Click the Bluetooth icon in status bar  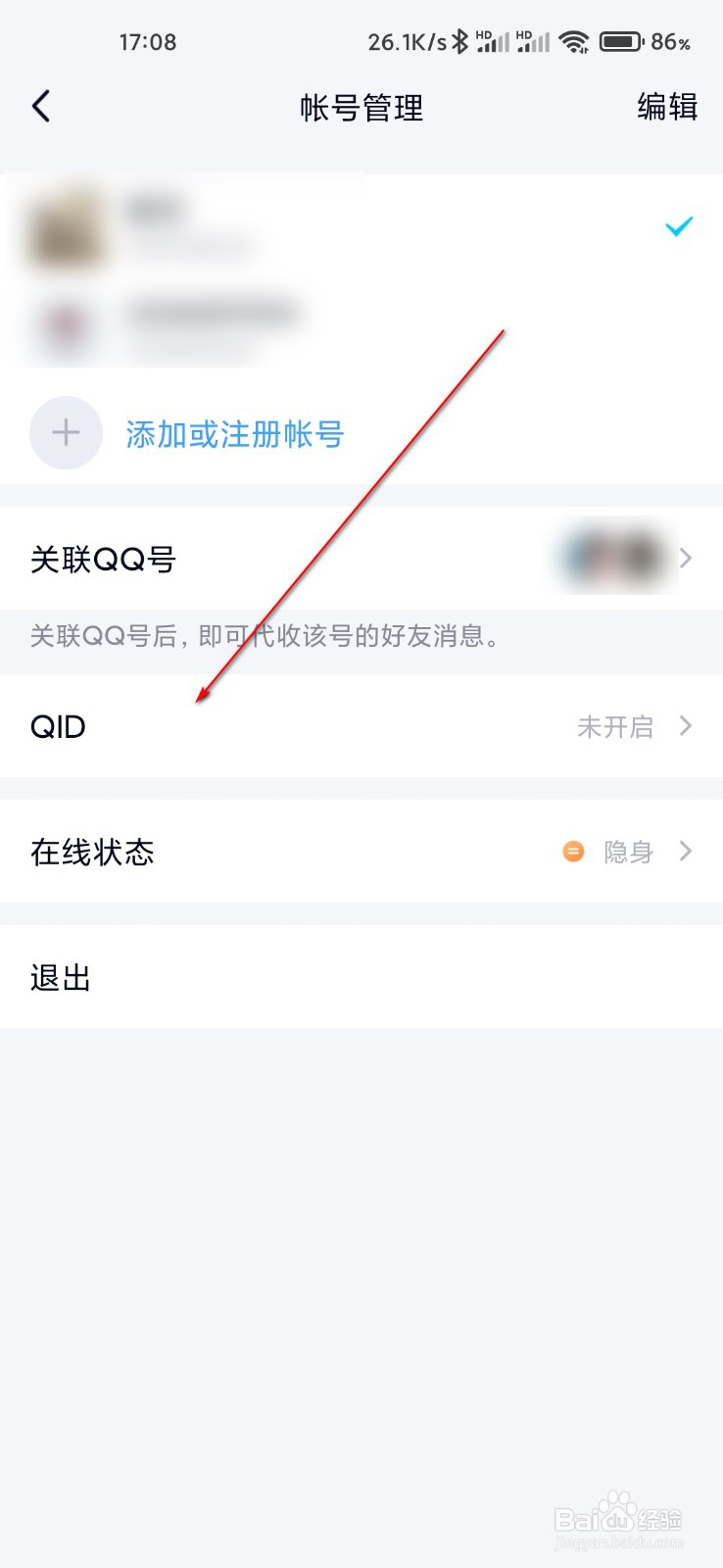pos(460,41)
